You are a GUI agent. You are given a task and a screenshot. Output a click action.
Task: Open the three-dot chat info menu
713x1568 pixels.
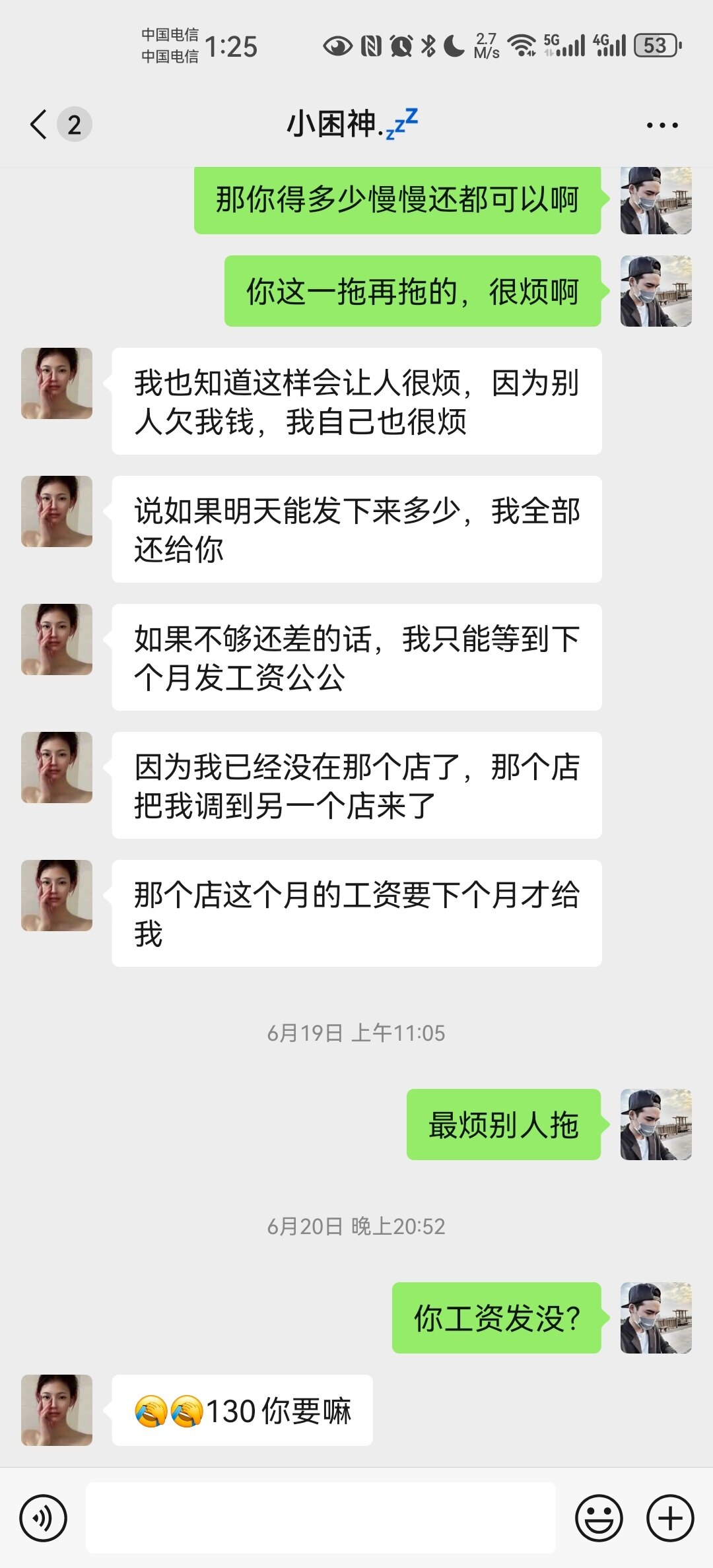click(x=662, y=125)
